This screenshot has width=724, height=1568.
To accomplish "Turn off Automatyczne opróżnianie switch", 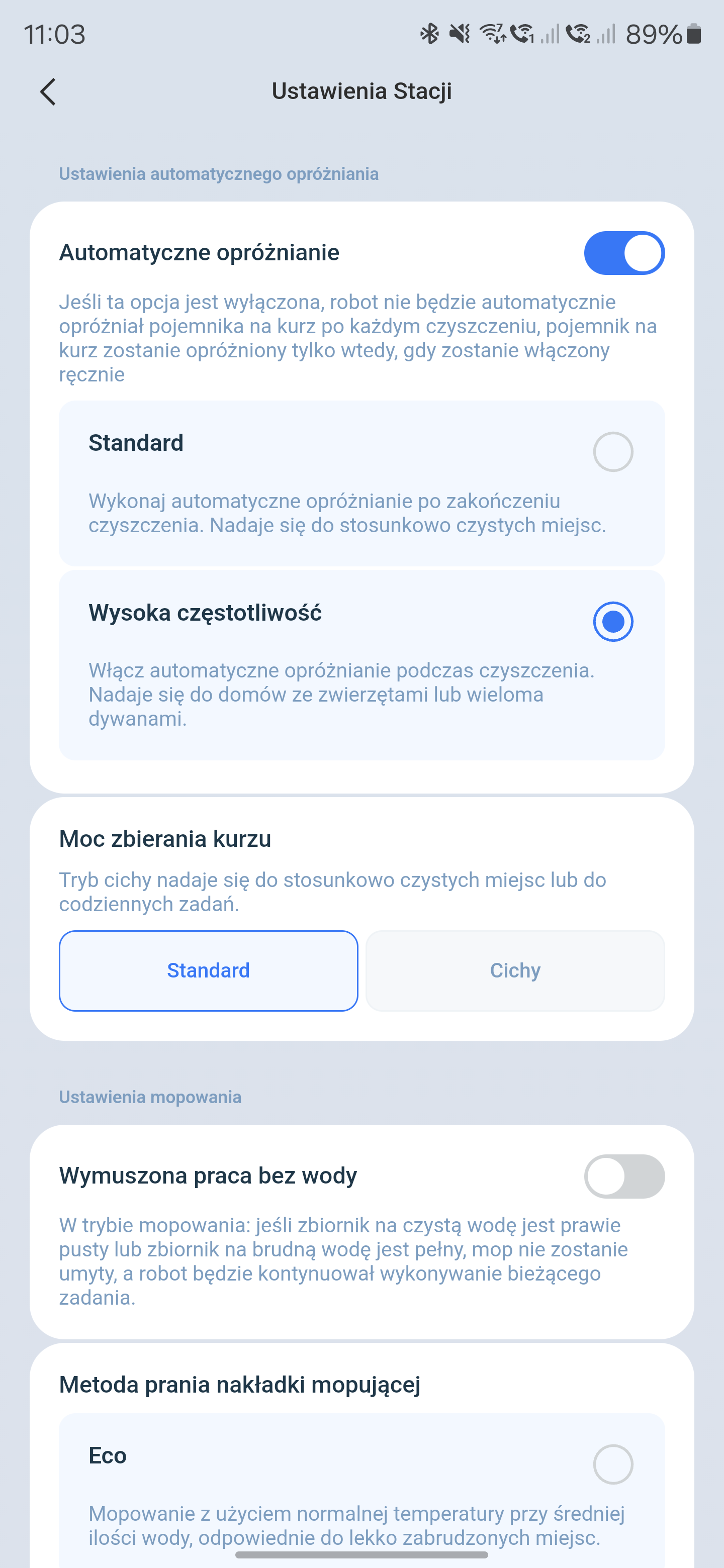I will point(624,253).
